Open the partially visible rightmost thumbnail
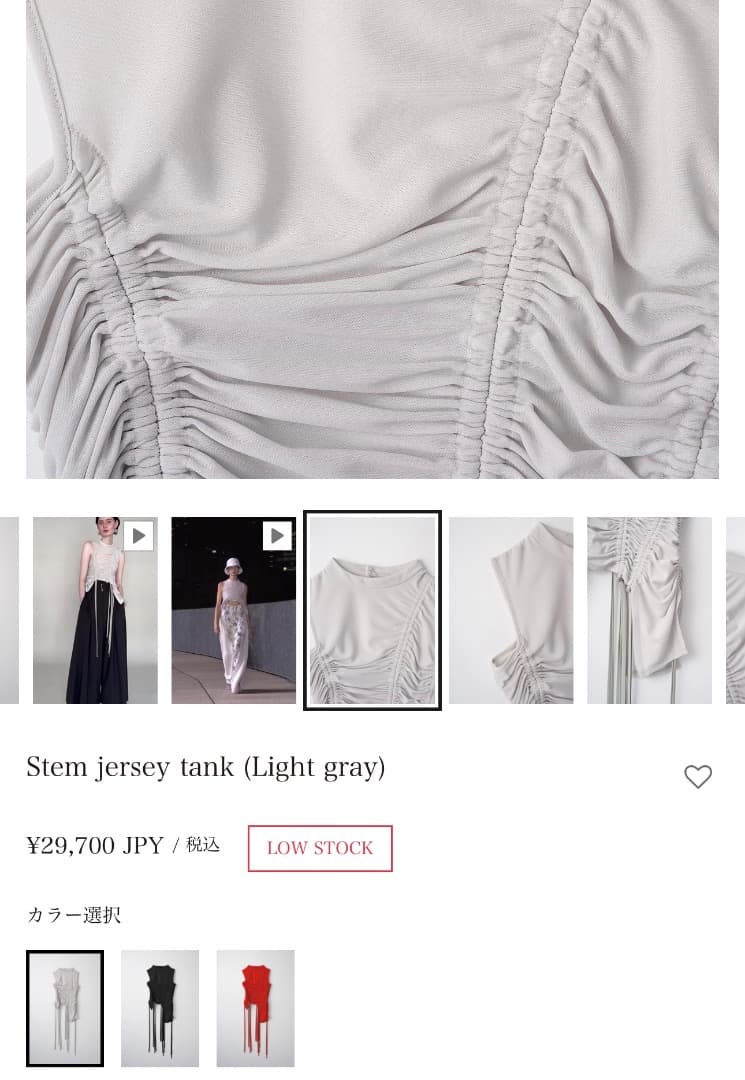 tap(738, 609)
